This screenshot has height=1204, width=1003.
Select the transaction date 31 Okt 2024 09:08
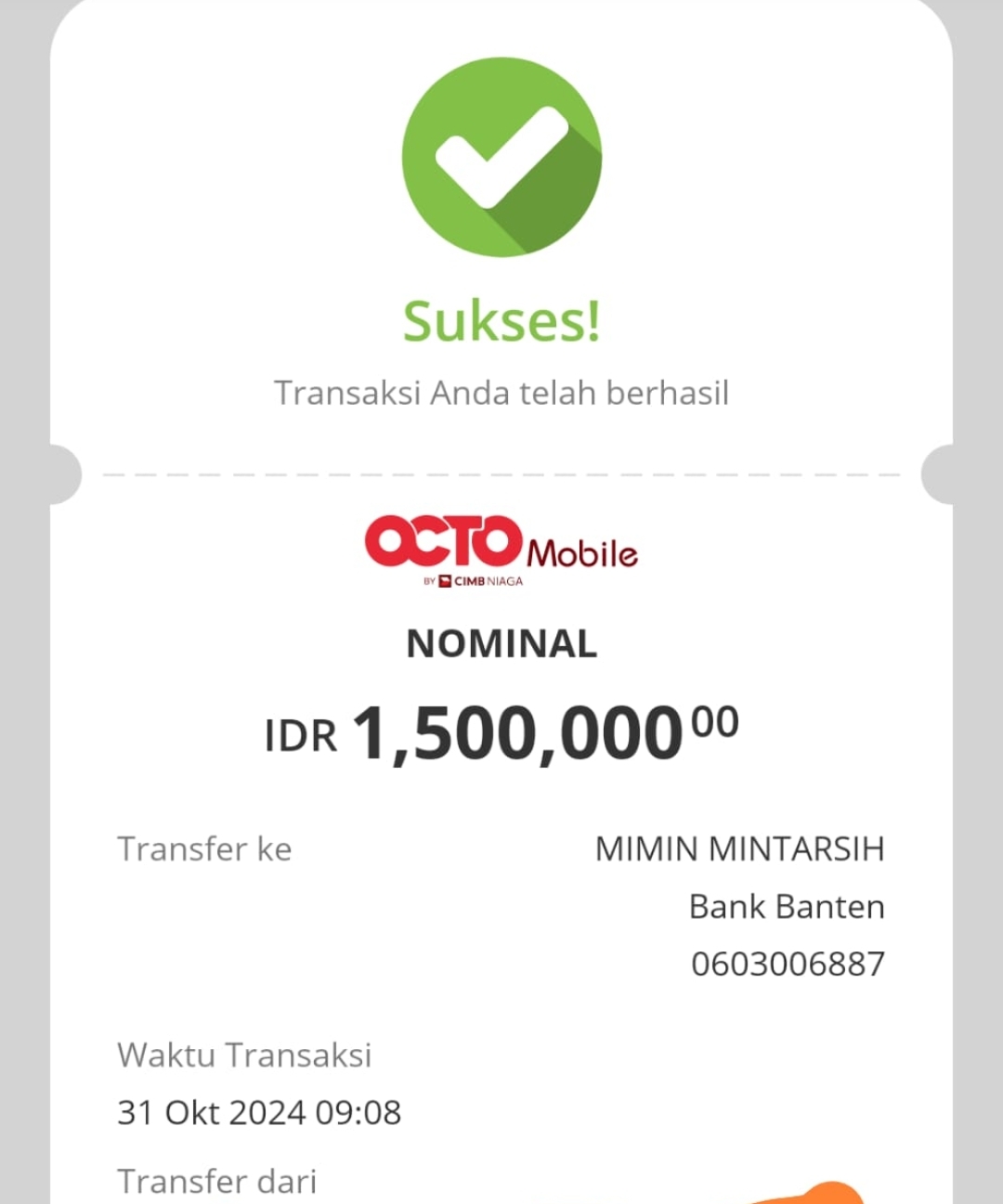260,1111
